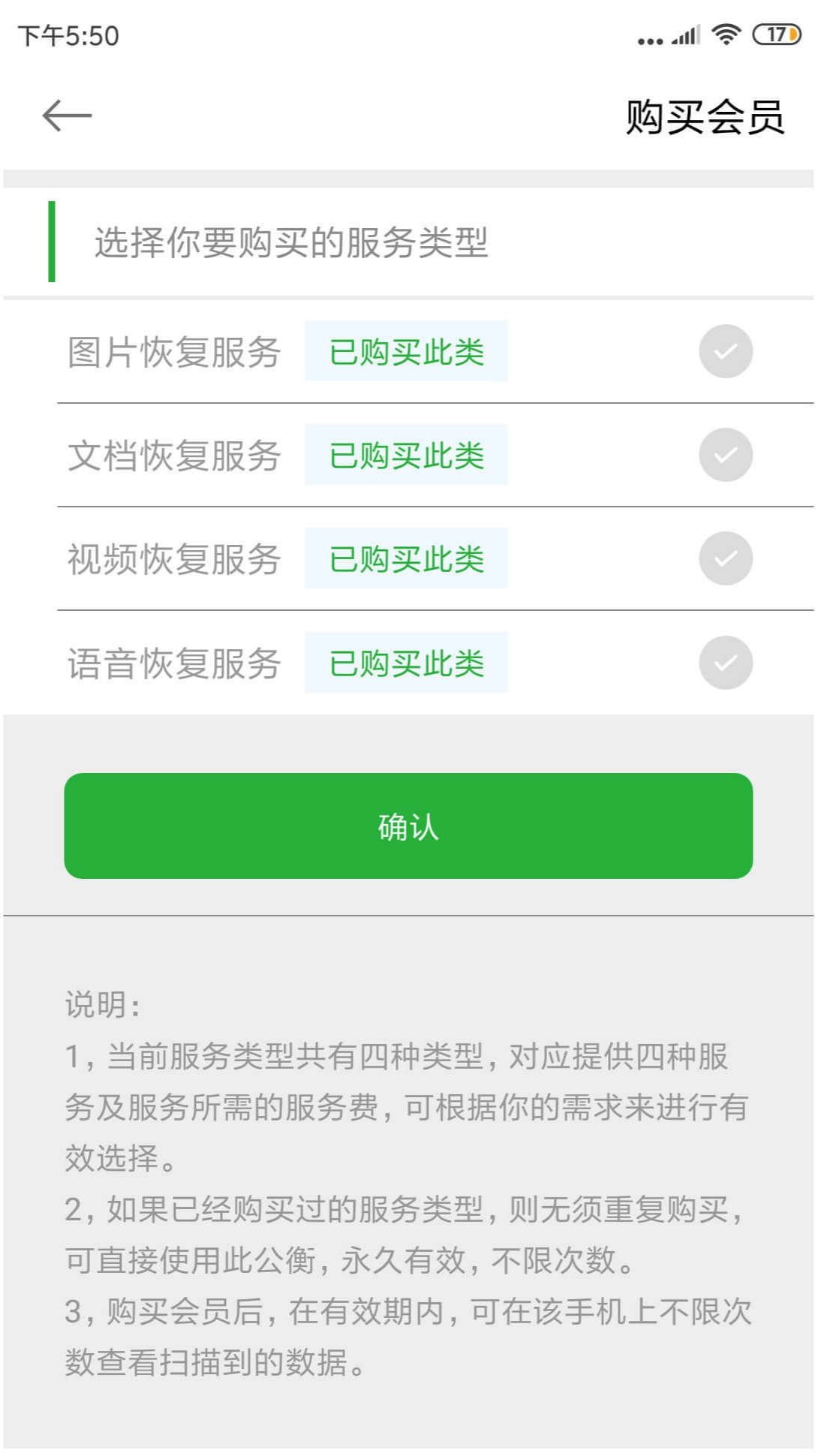Select the 语音恢复服务 checkbox

pos(726,663)
